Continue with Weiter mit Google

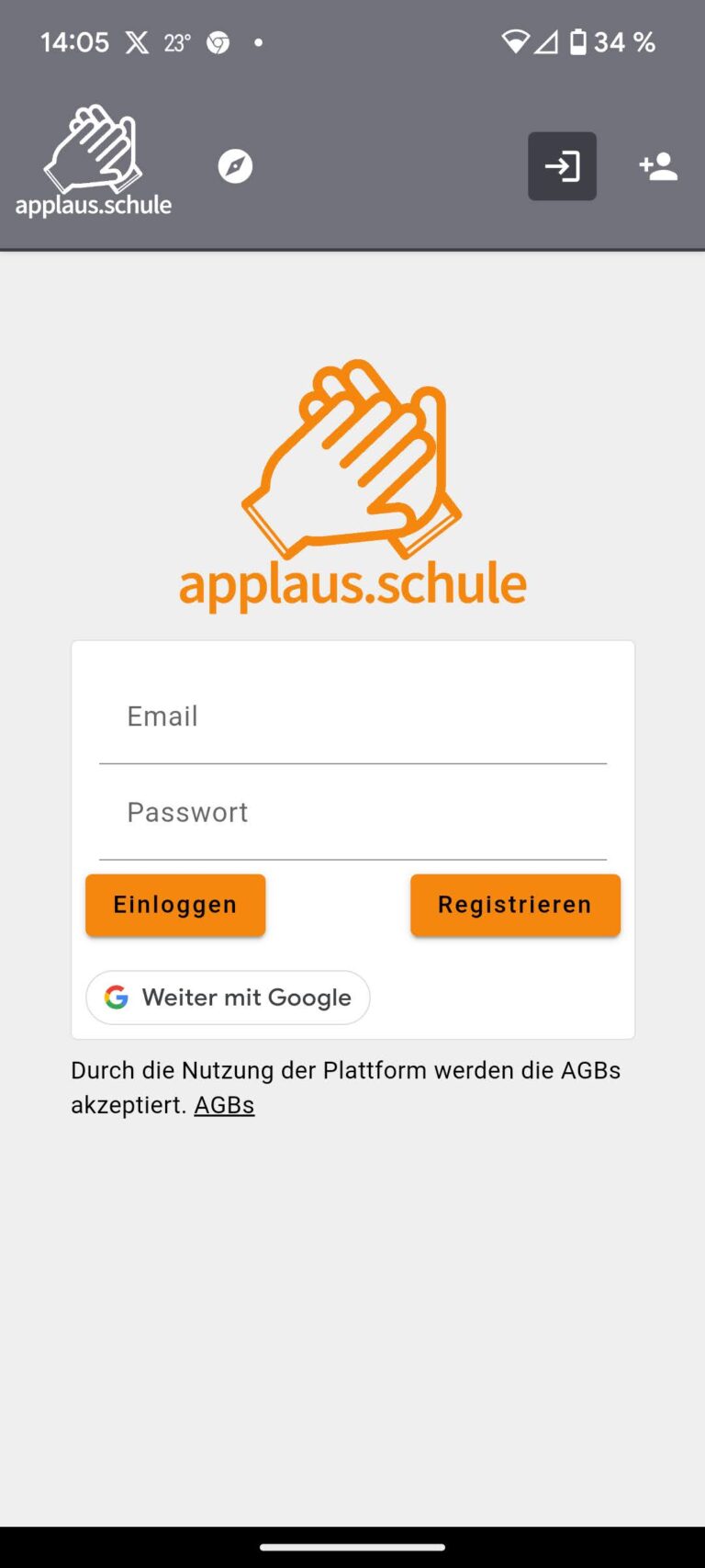(x=228, y=998)
